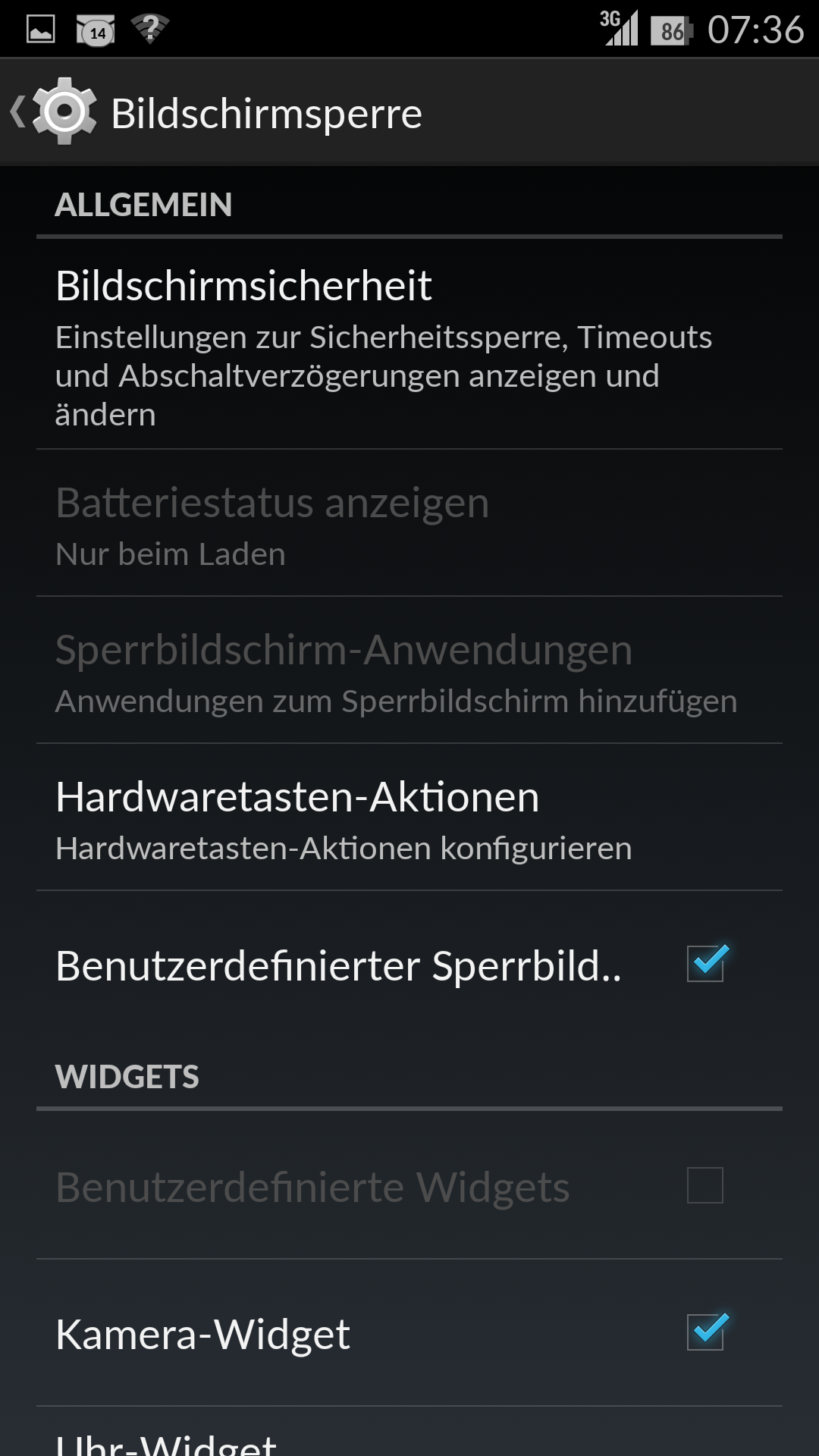Open Hardwaretasten-Aktionen configuration
The height and width of the screenshot is (1456, 819).
[x=408, y=819]
